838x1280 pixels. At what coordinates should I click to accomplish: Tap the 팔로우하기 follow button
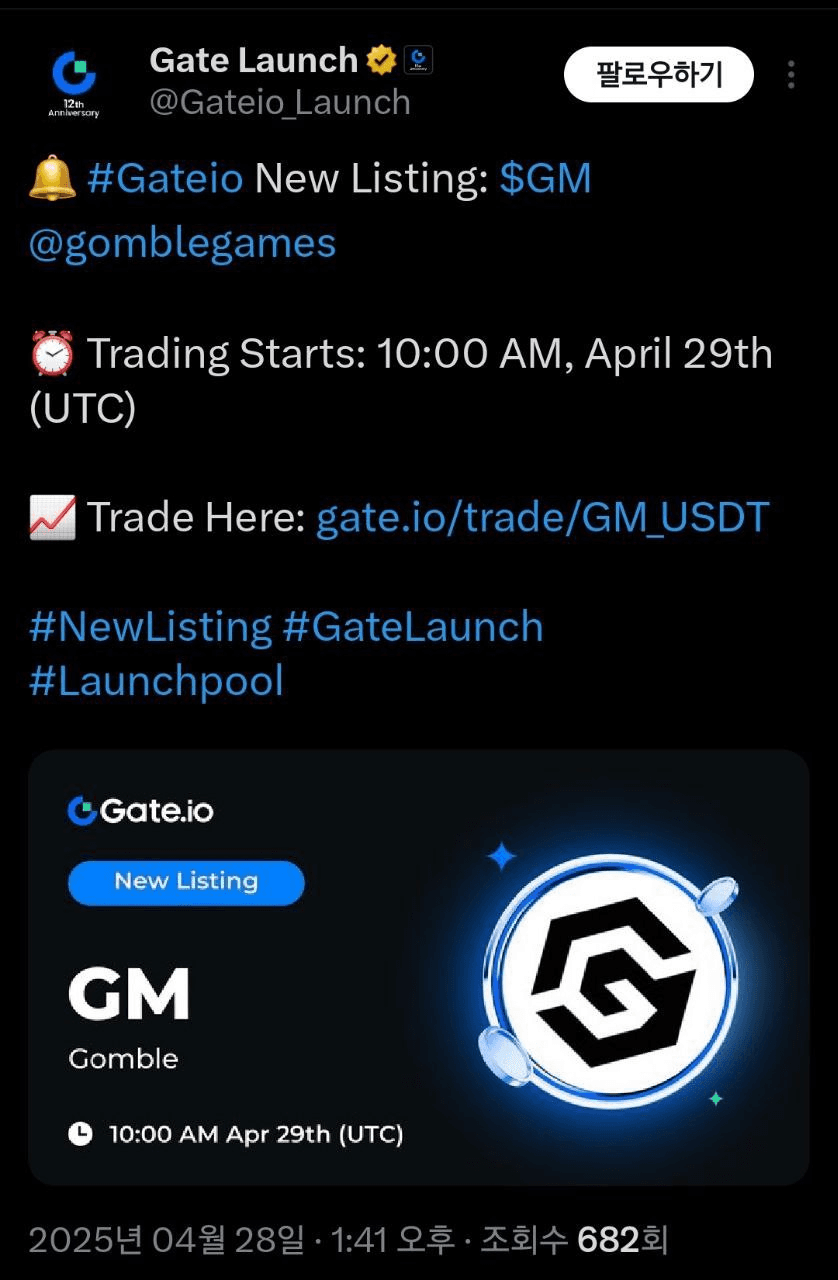point(658,74)
